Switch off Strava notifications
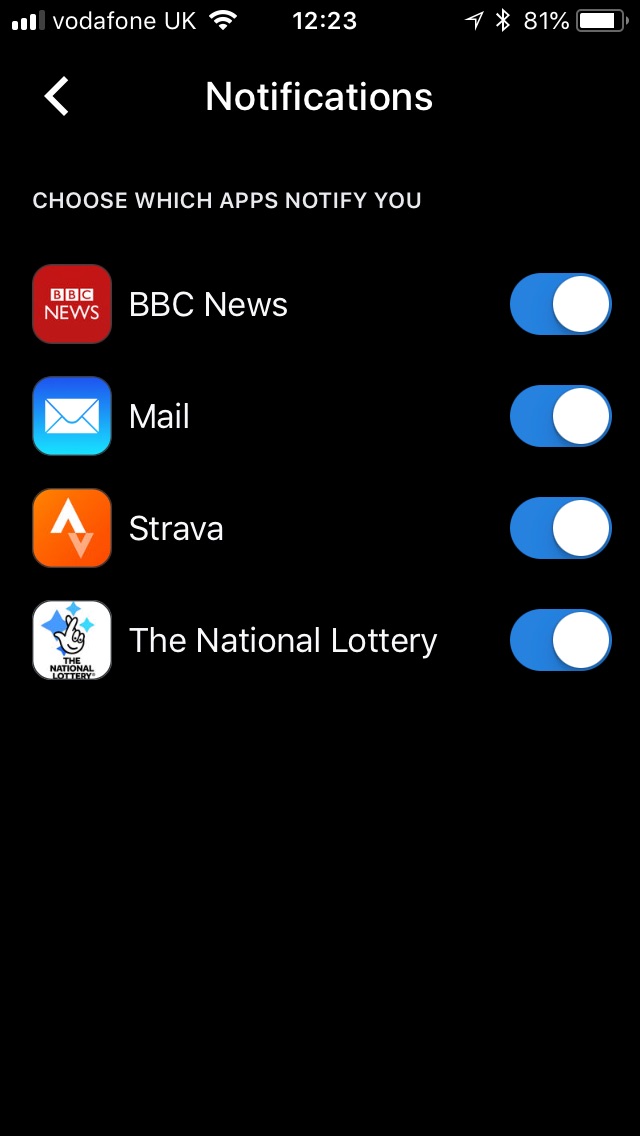640x1136 pixels. [560, 528]
